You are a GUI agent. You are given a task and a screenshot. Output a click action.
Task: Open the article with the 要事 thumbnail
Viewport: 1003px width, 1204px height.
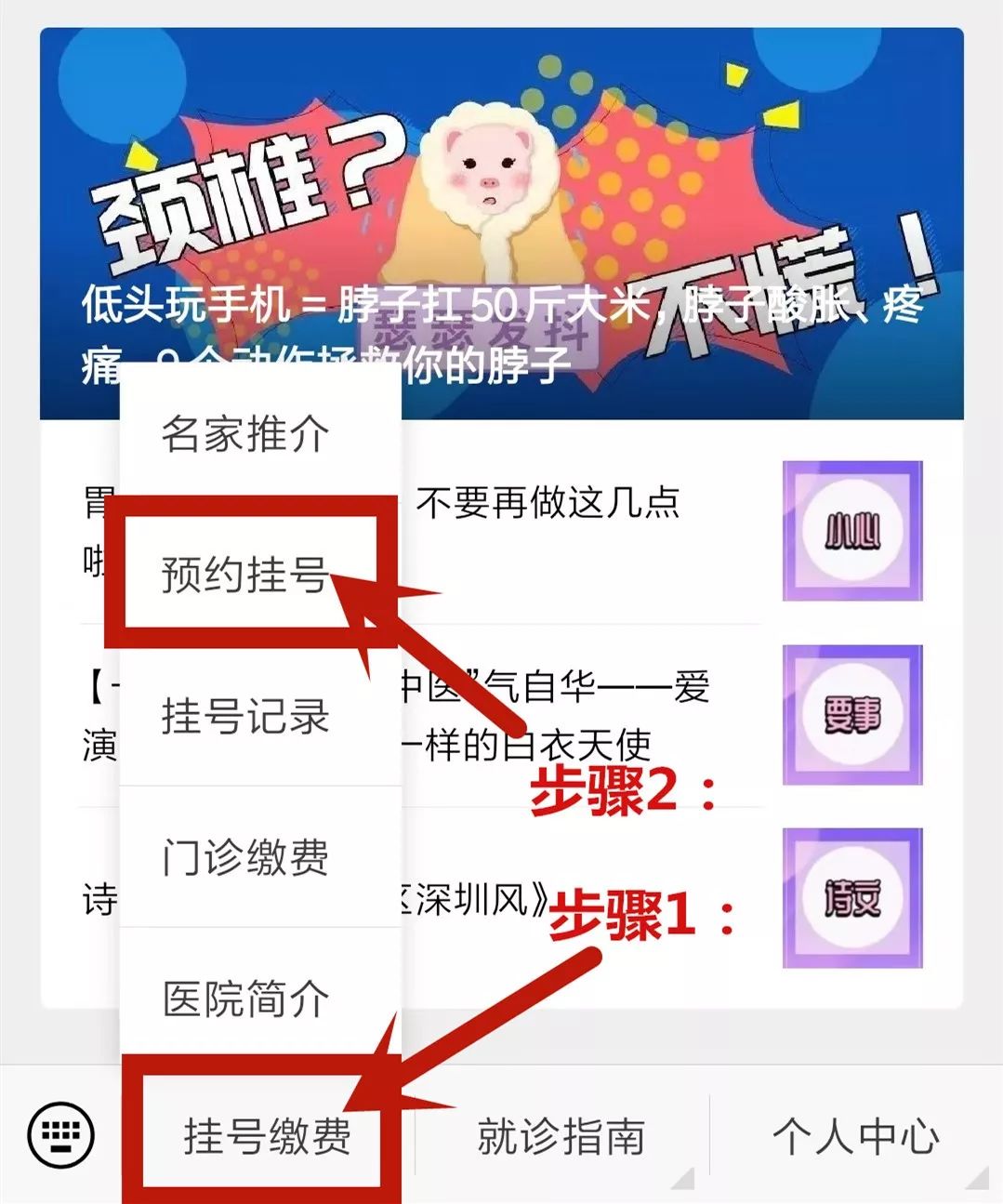pos(851,714)
